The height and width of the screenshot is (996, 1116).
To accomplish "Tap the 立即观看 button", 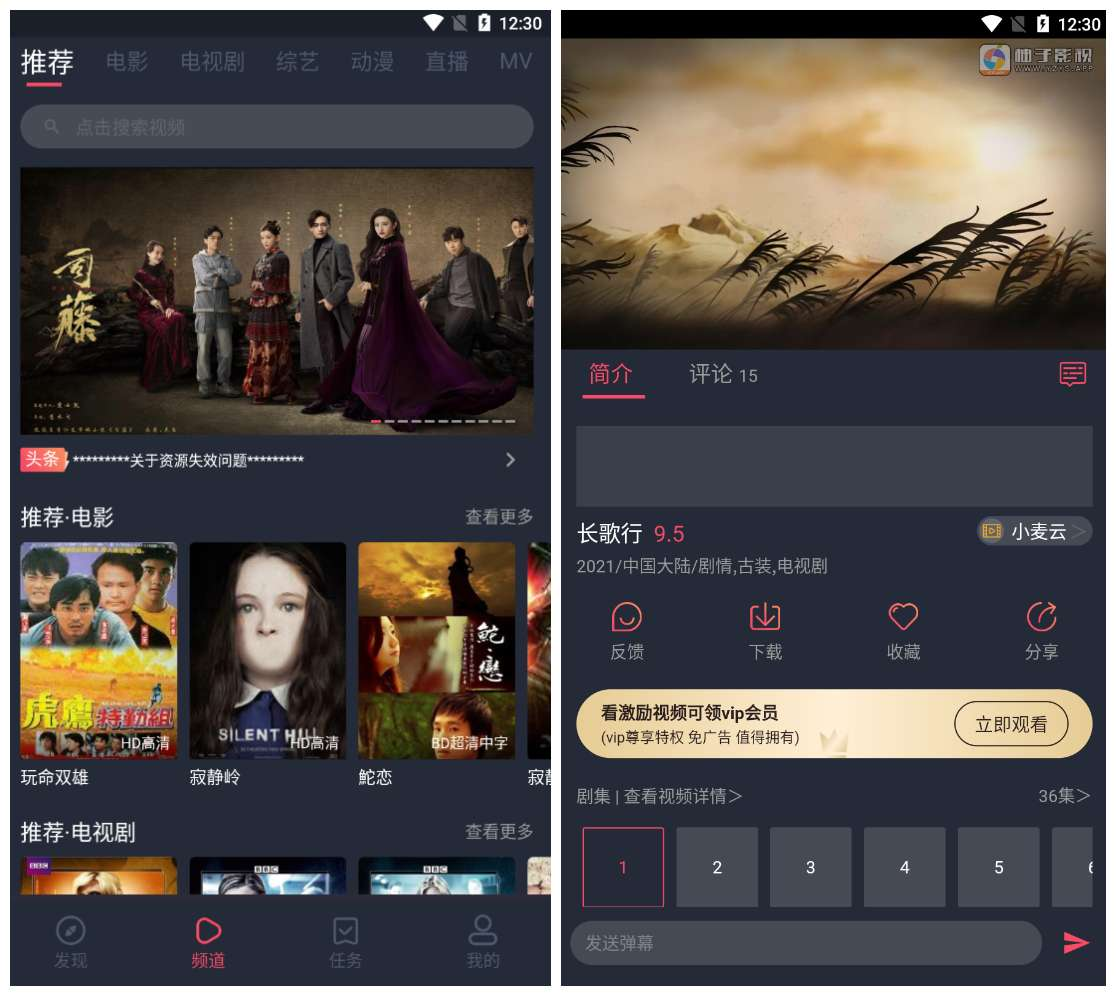I will [x=1010, y=724].
